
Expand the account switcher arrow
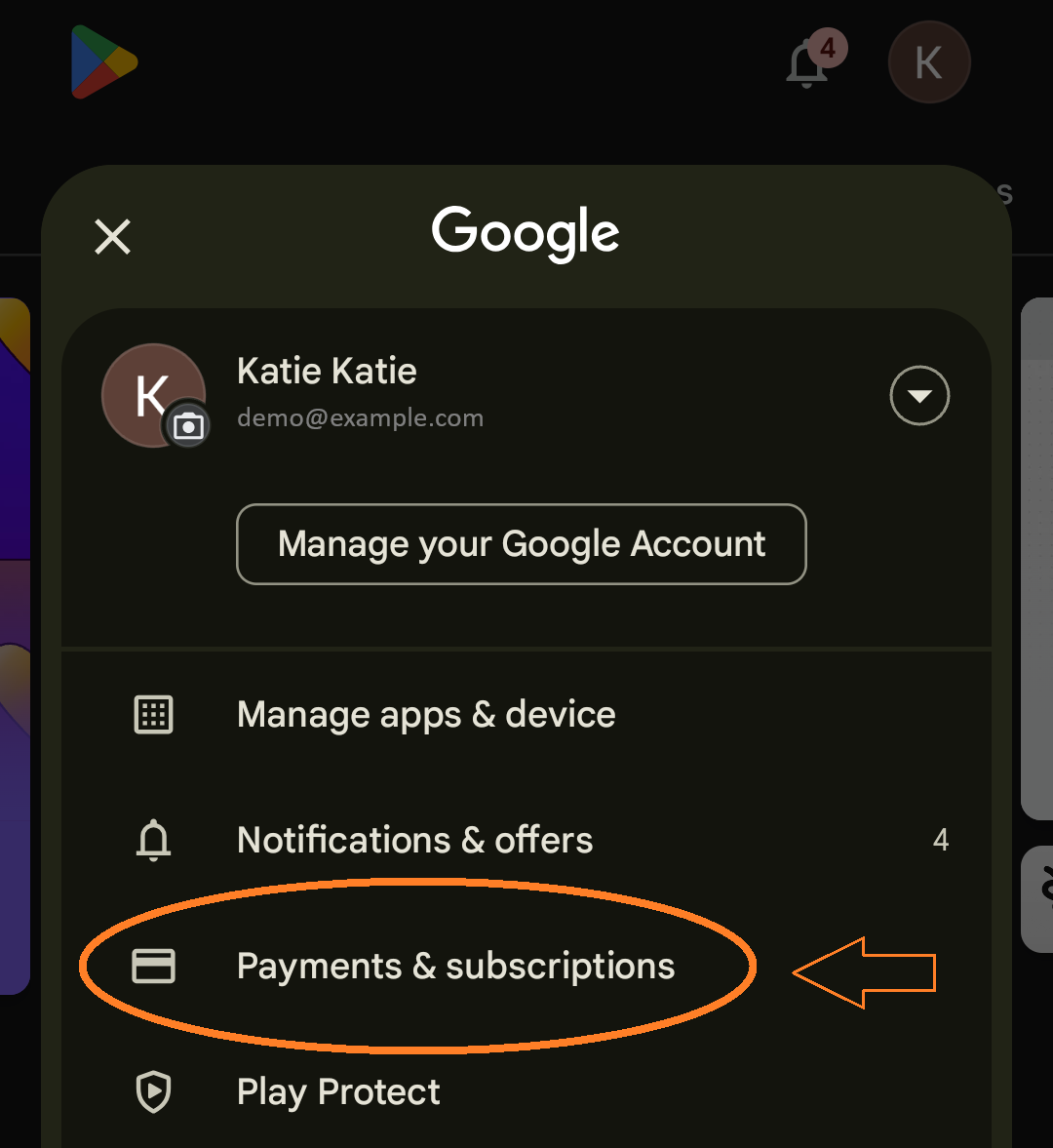point(919,396)
